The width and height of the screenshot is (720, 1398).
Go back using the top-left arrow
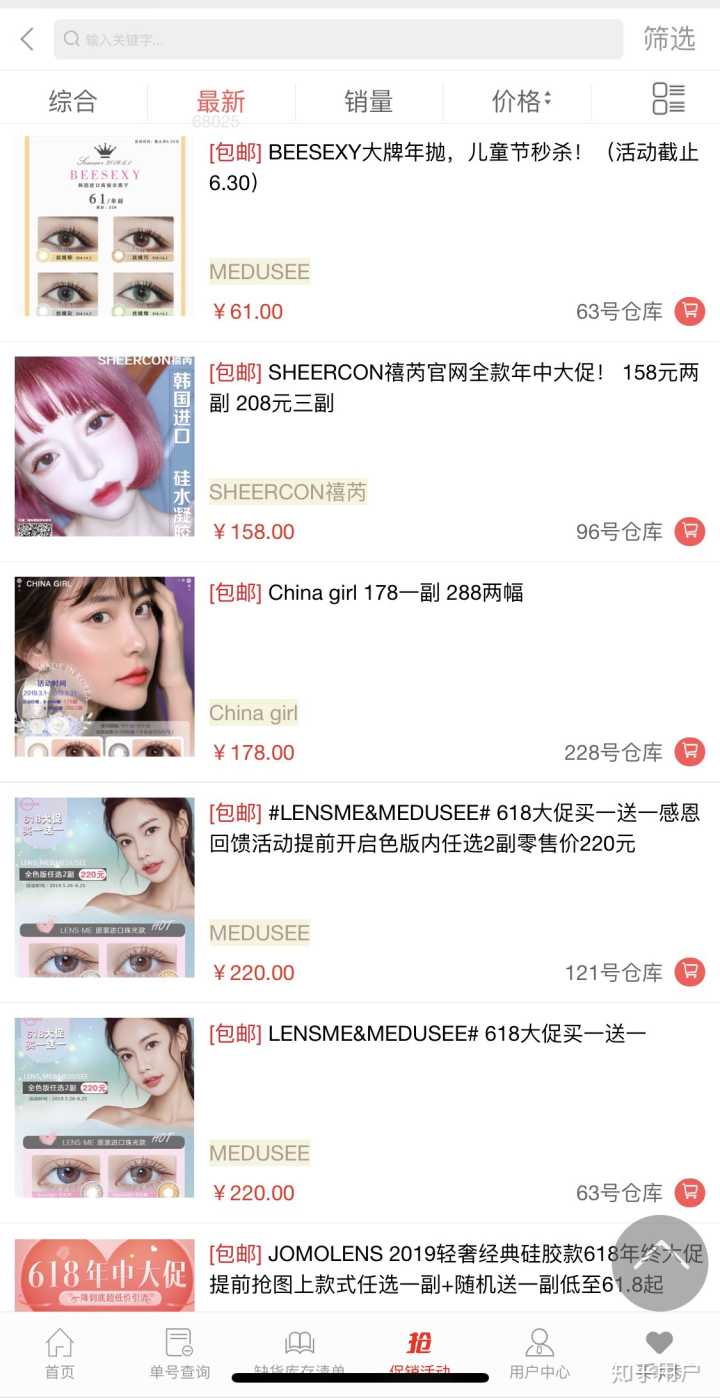click(x=27, y=39)
